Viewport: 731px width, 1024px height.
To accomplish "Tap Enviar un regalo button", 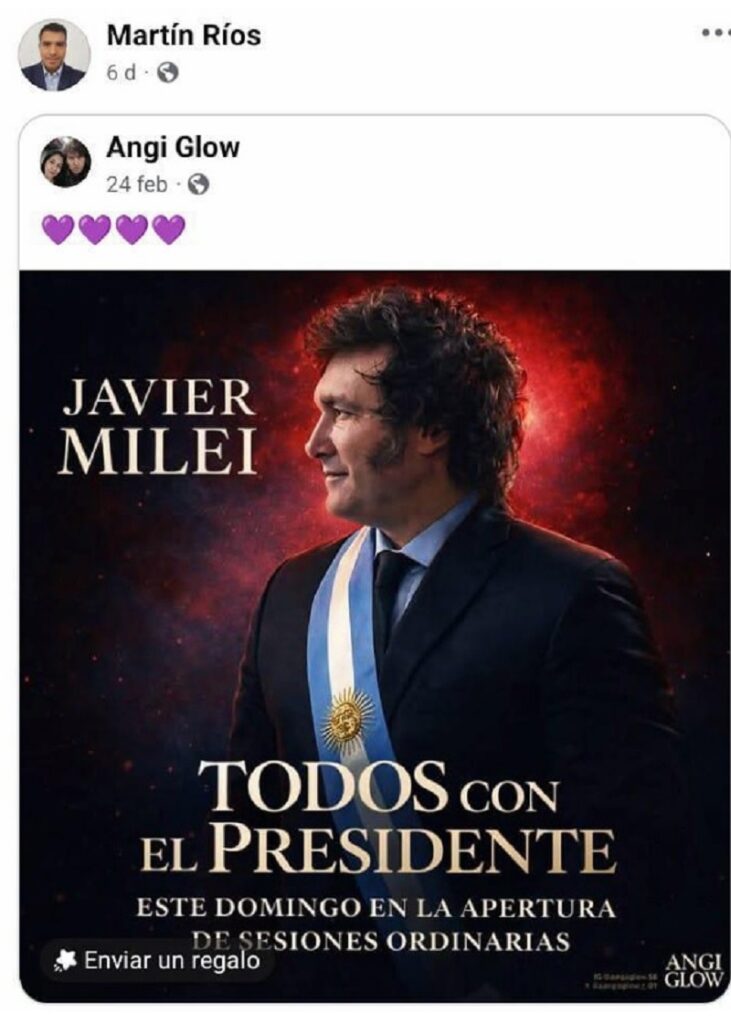I will 158,961.
